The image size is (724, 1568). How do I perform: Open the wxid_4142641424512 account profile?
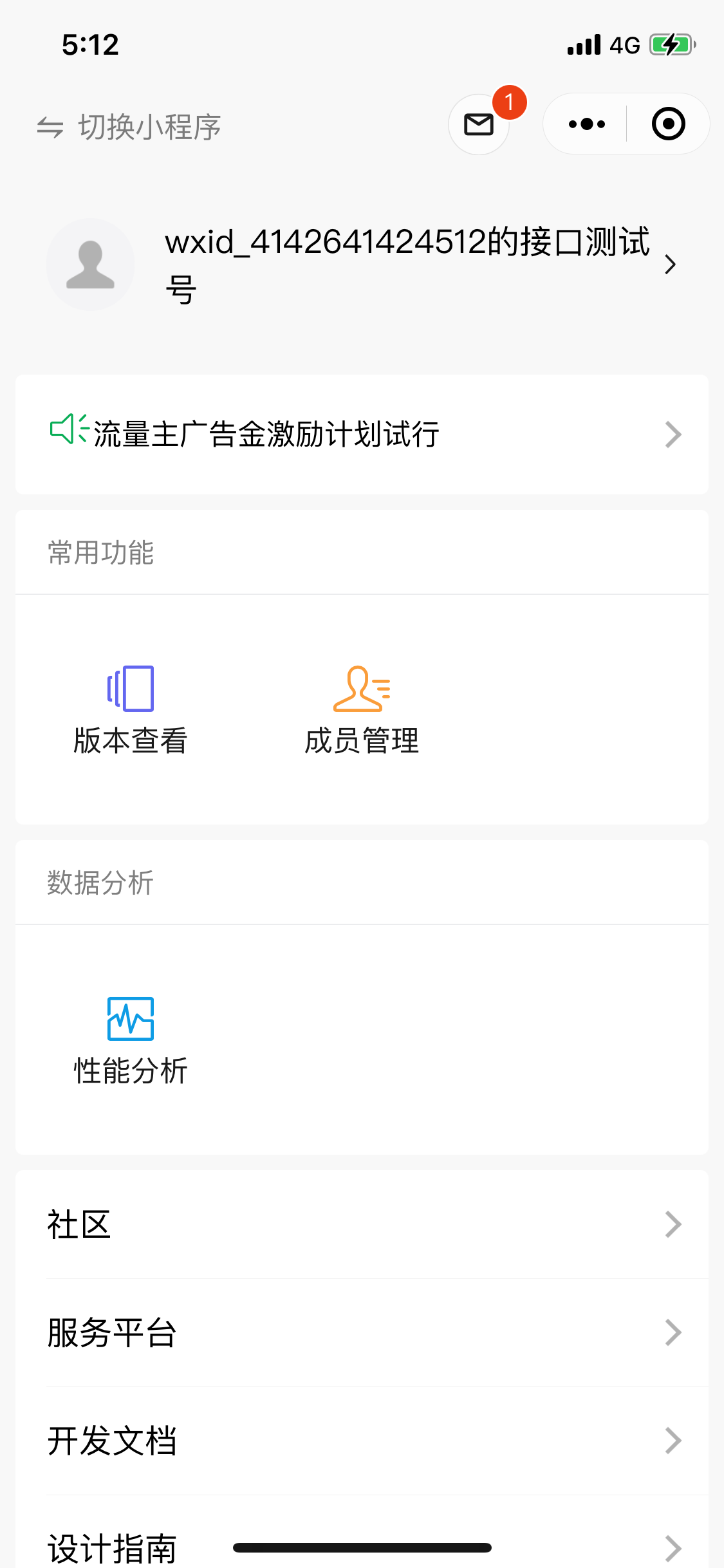(362, 265)
